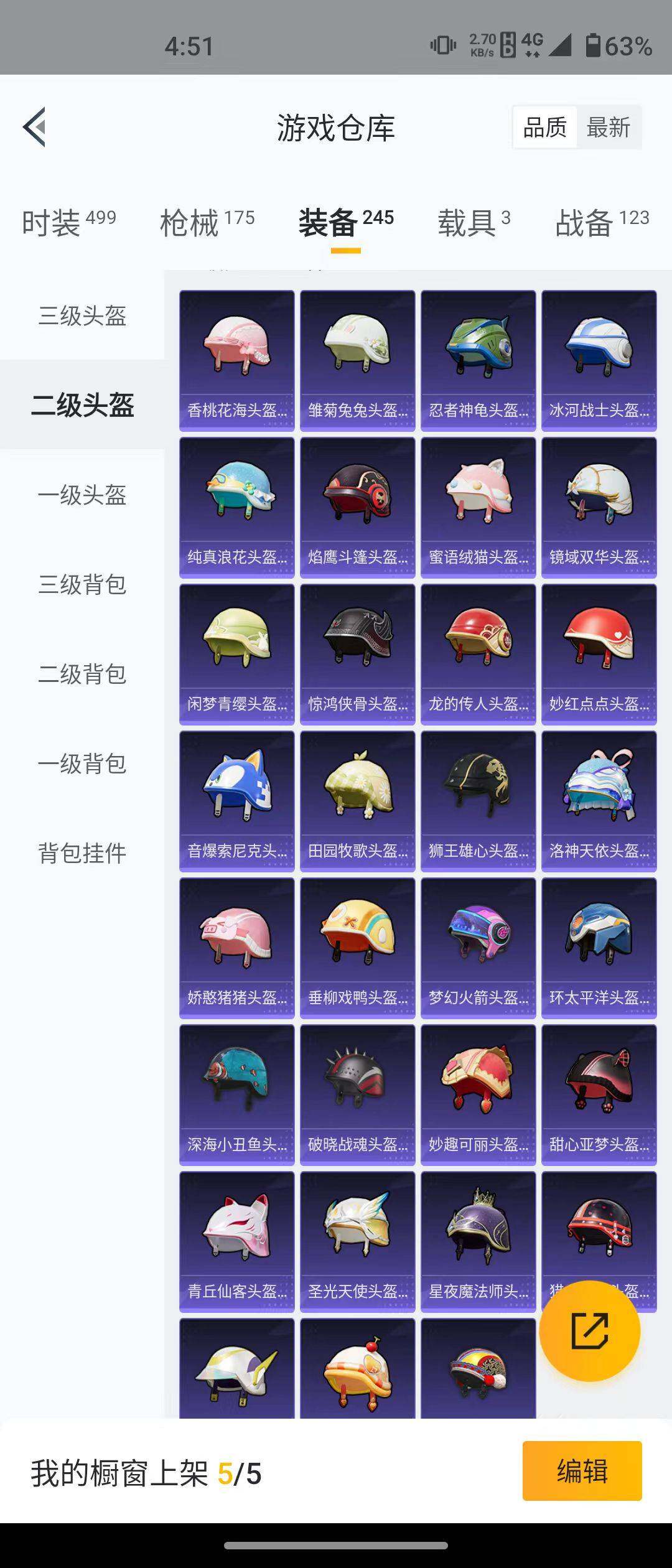
Task: Sort by 最新
Action: [x=608, y=128]
